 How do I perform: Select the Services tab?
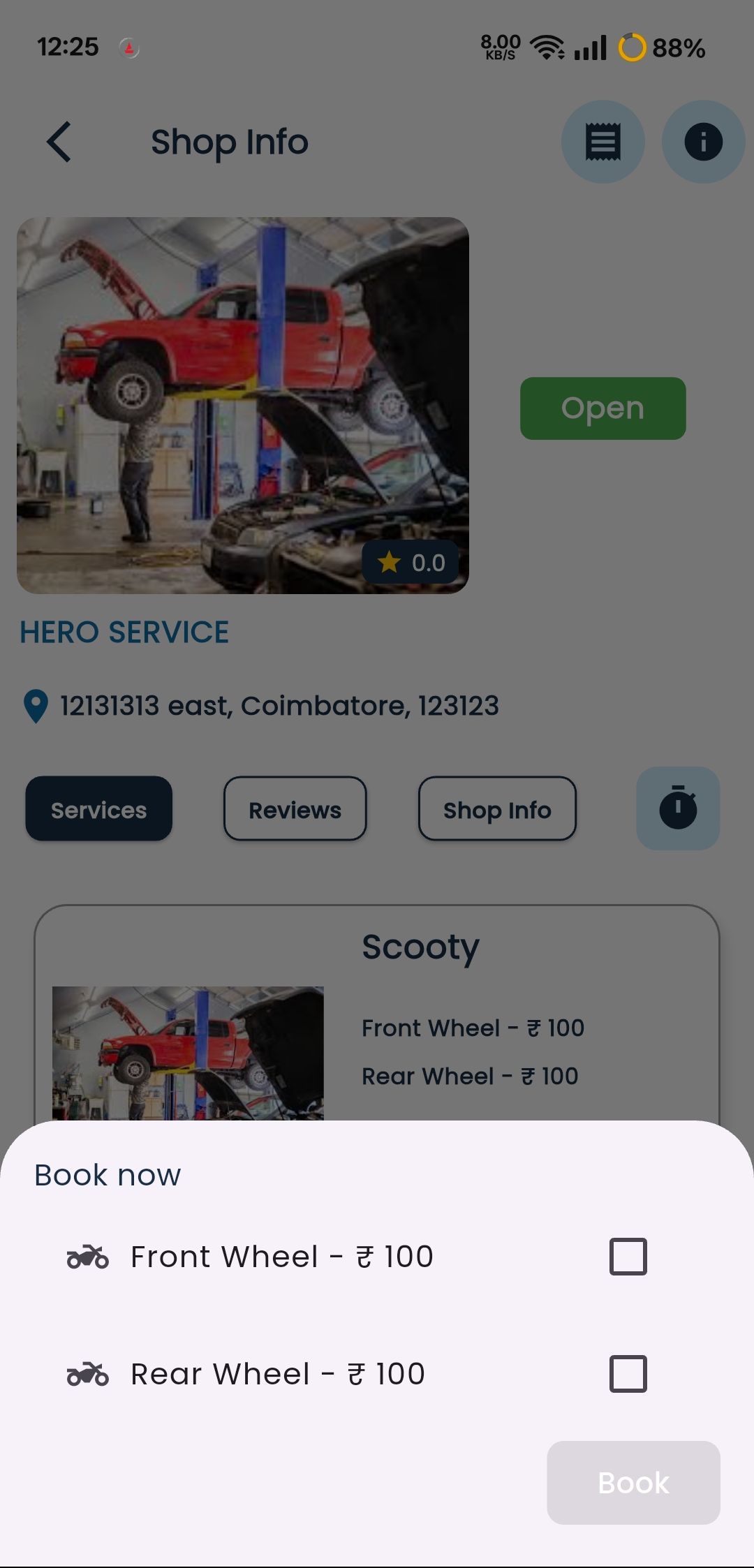(x=99, y=809)
